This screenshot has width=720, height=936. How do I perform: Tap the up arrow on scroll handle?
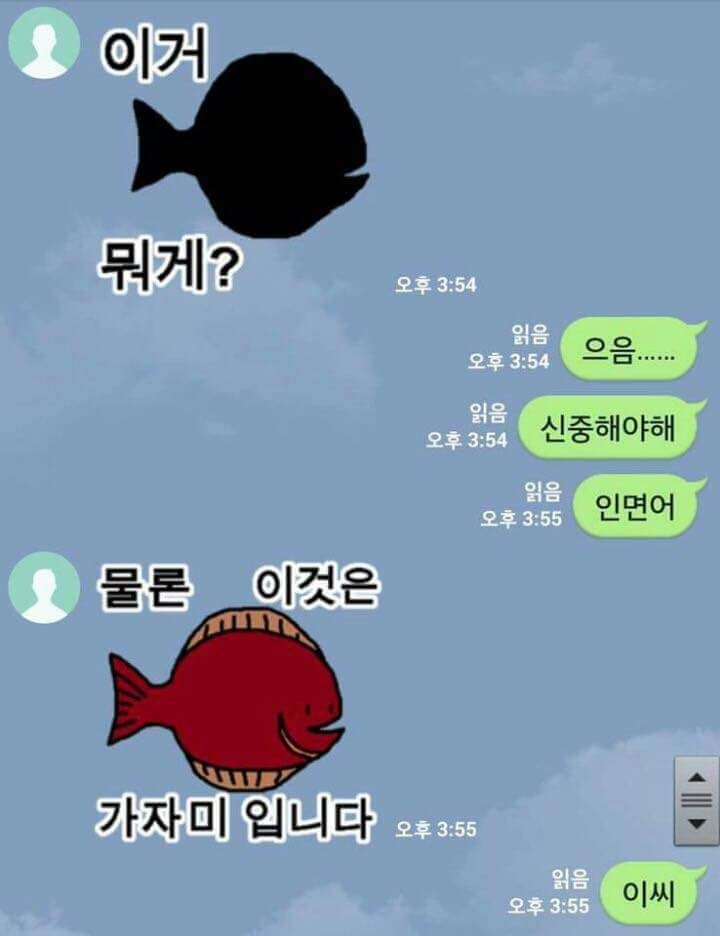697,775
